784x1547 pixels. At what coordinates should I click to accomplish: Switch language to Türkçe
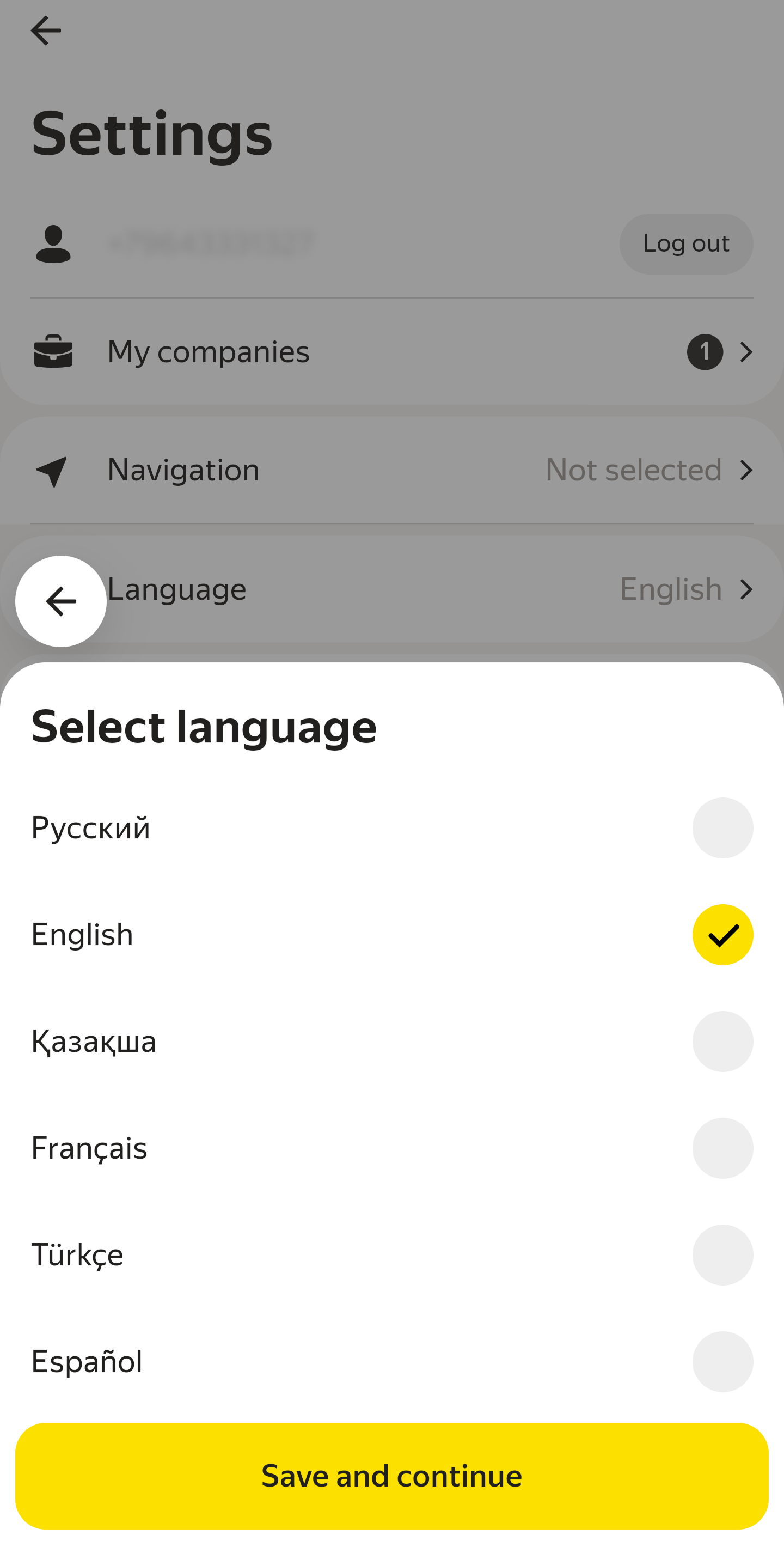[391, 1254]
